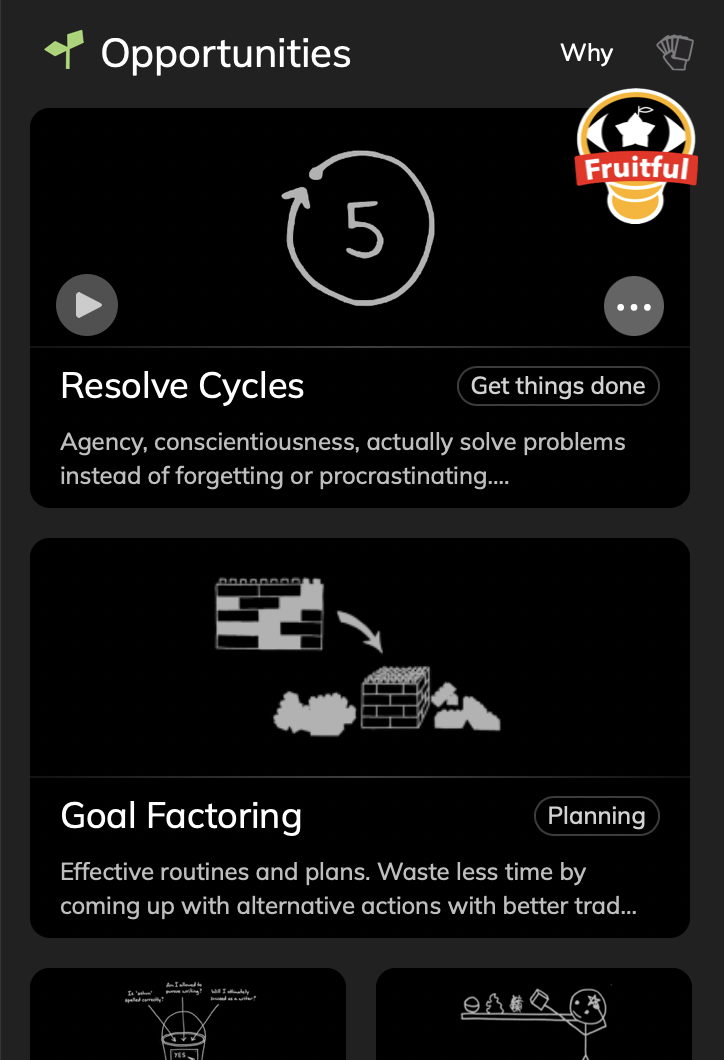Open the cards icon beside Why

tap(674, 53)
